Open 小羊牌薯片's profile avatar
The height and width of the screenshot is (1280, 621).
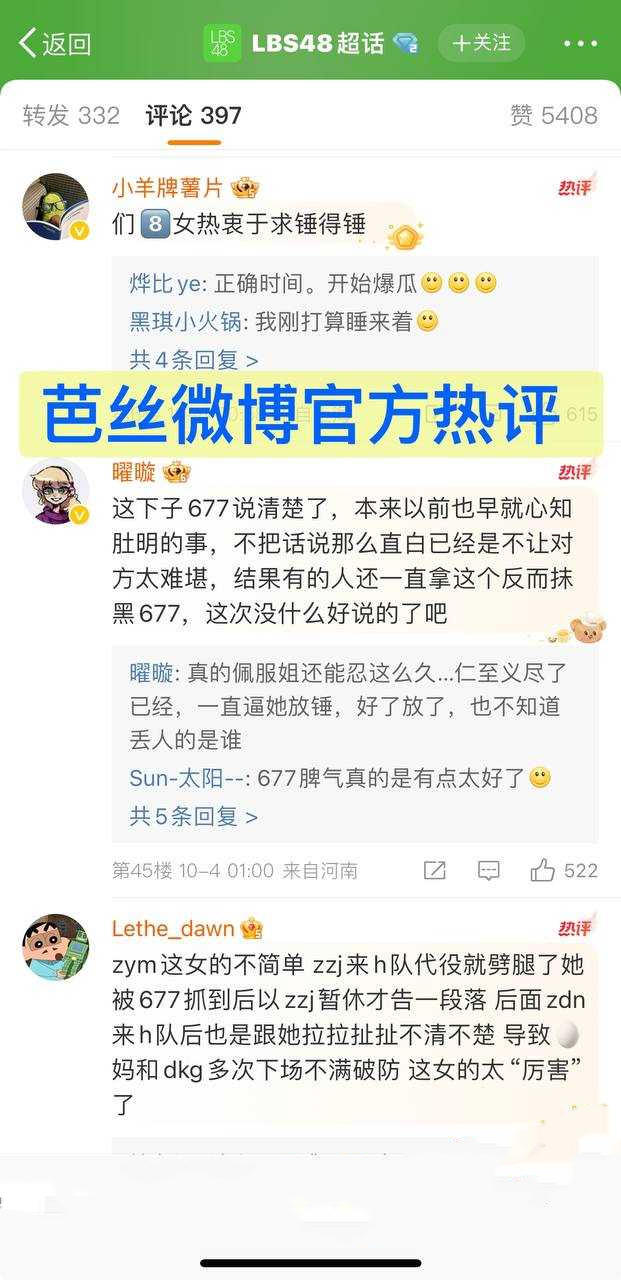[56, 207]
